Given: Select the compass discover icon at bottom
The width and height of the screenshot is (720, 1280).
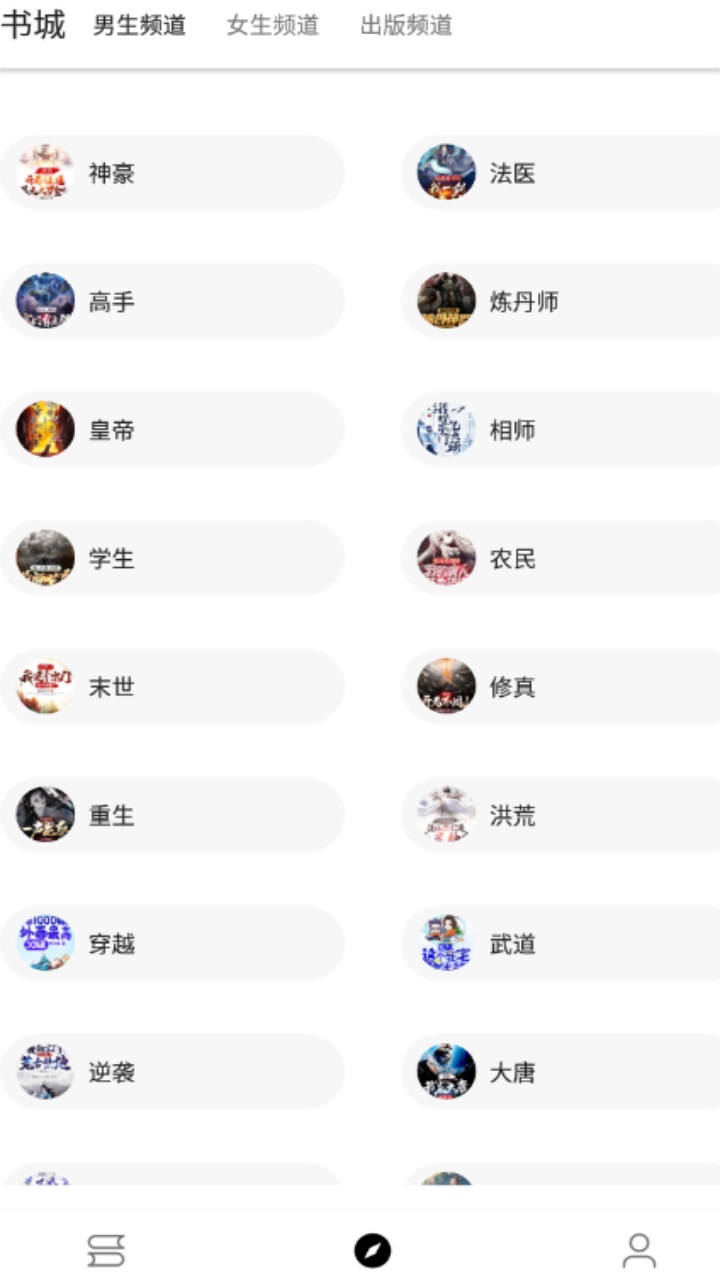Looking at the screenshot, I should pyautogui.click(x=369, y=1247).
